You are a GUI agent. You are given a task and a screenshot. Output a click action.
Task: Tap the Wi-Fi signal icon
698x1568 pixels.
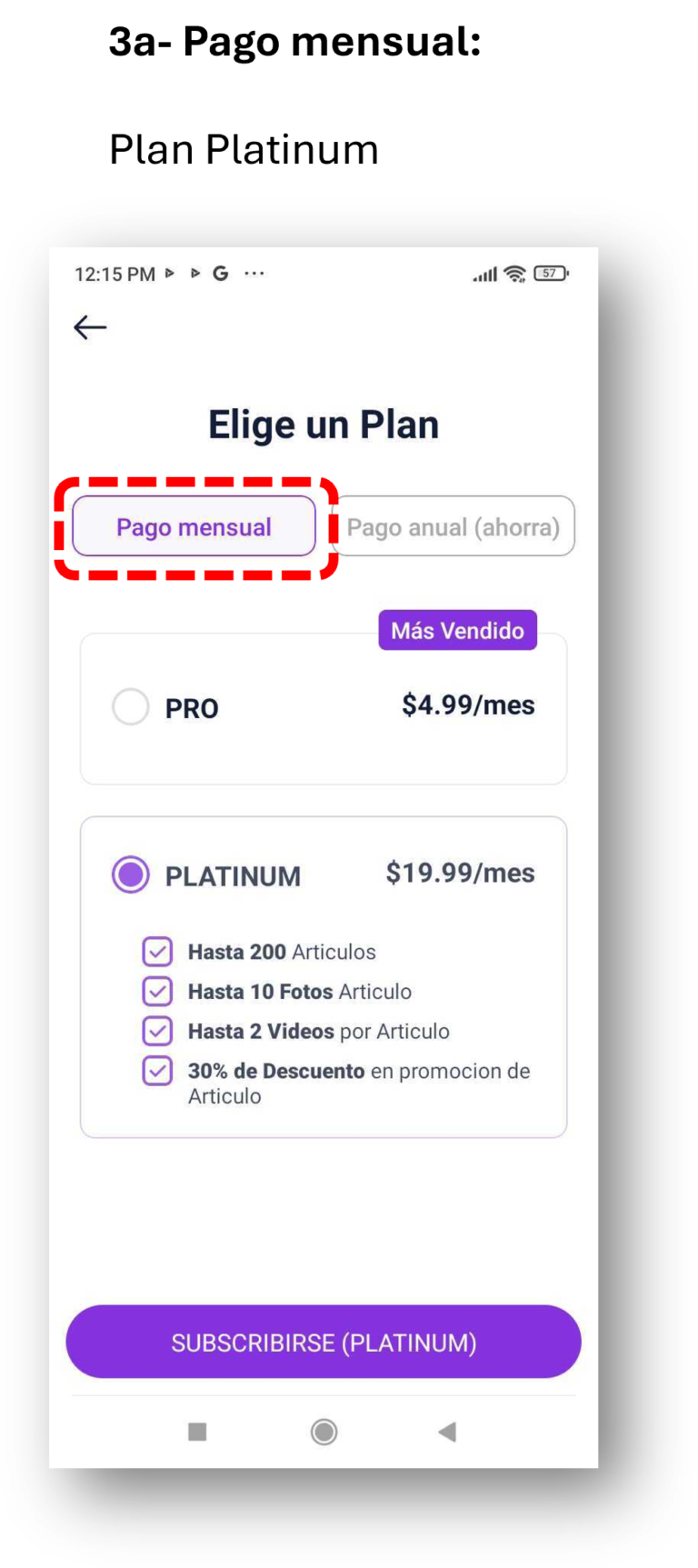[516, 273]
